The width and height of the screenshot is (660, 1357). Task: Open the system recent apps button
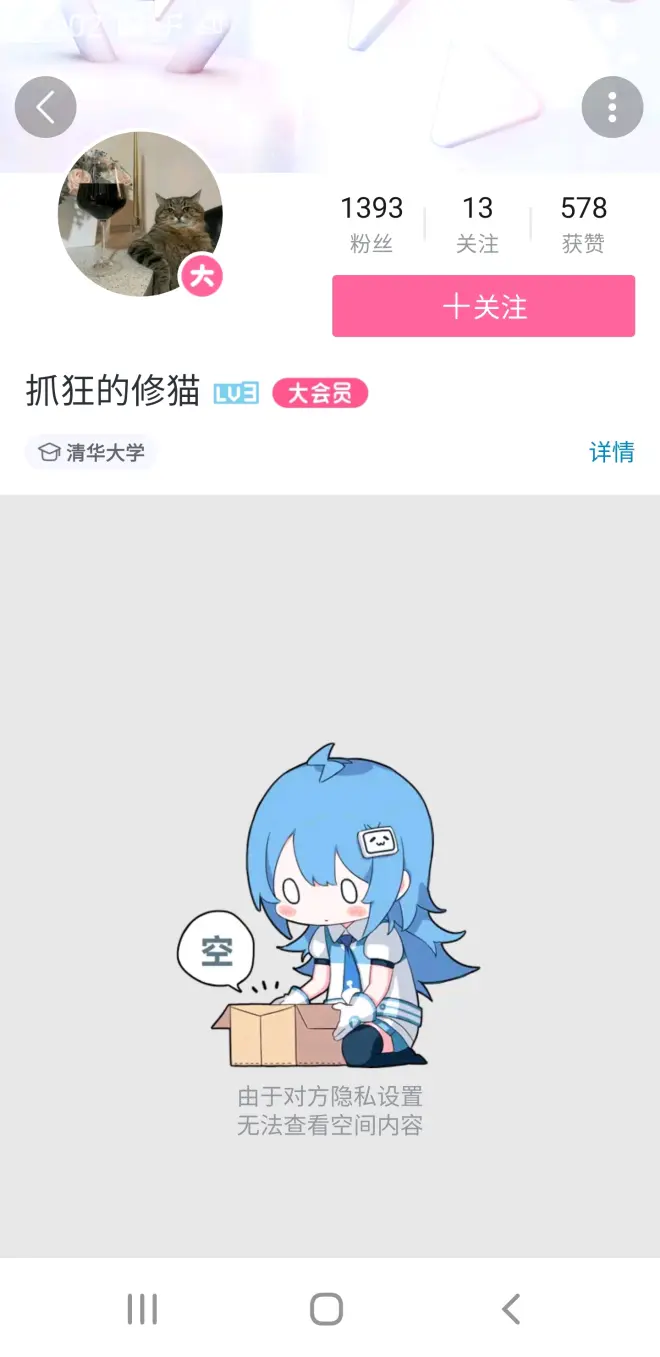pyautogui.click(x=142, y=1309)
